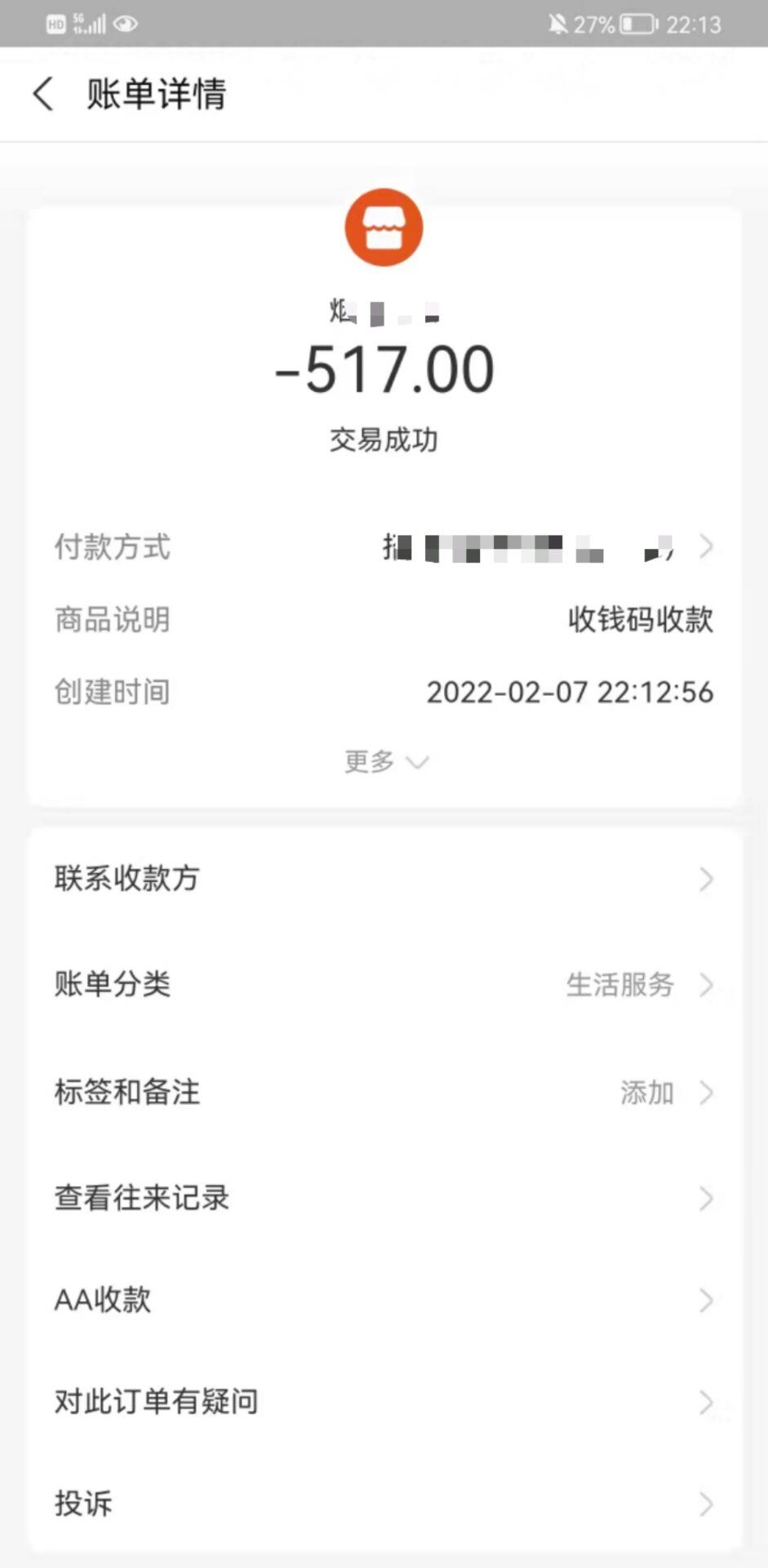Tap the orange merchant shop icon

(x=384, y=226)
